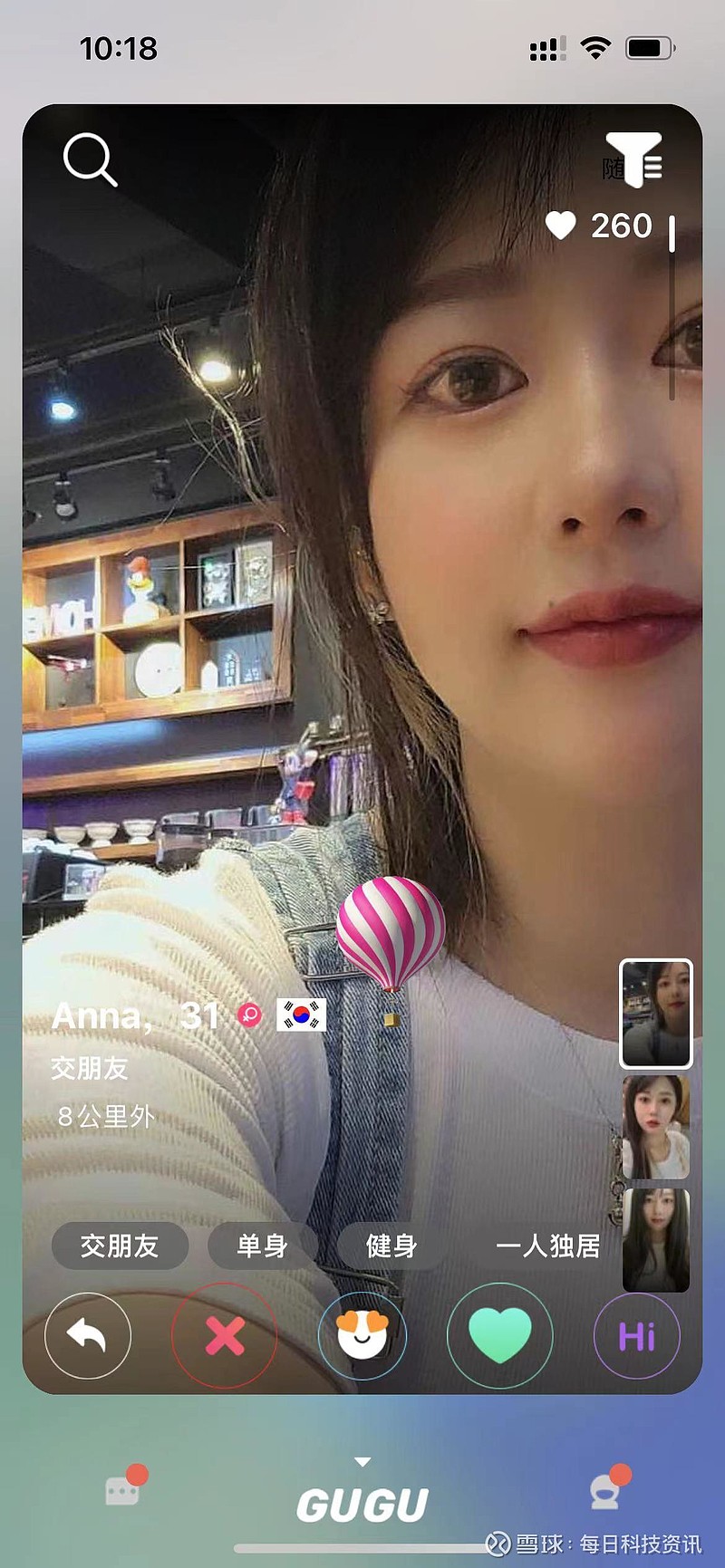The height and width of the screenshot is (1568, 725).
Task: Select the 健身 tag
Action: coord(391,1246)
